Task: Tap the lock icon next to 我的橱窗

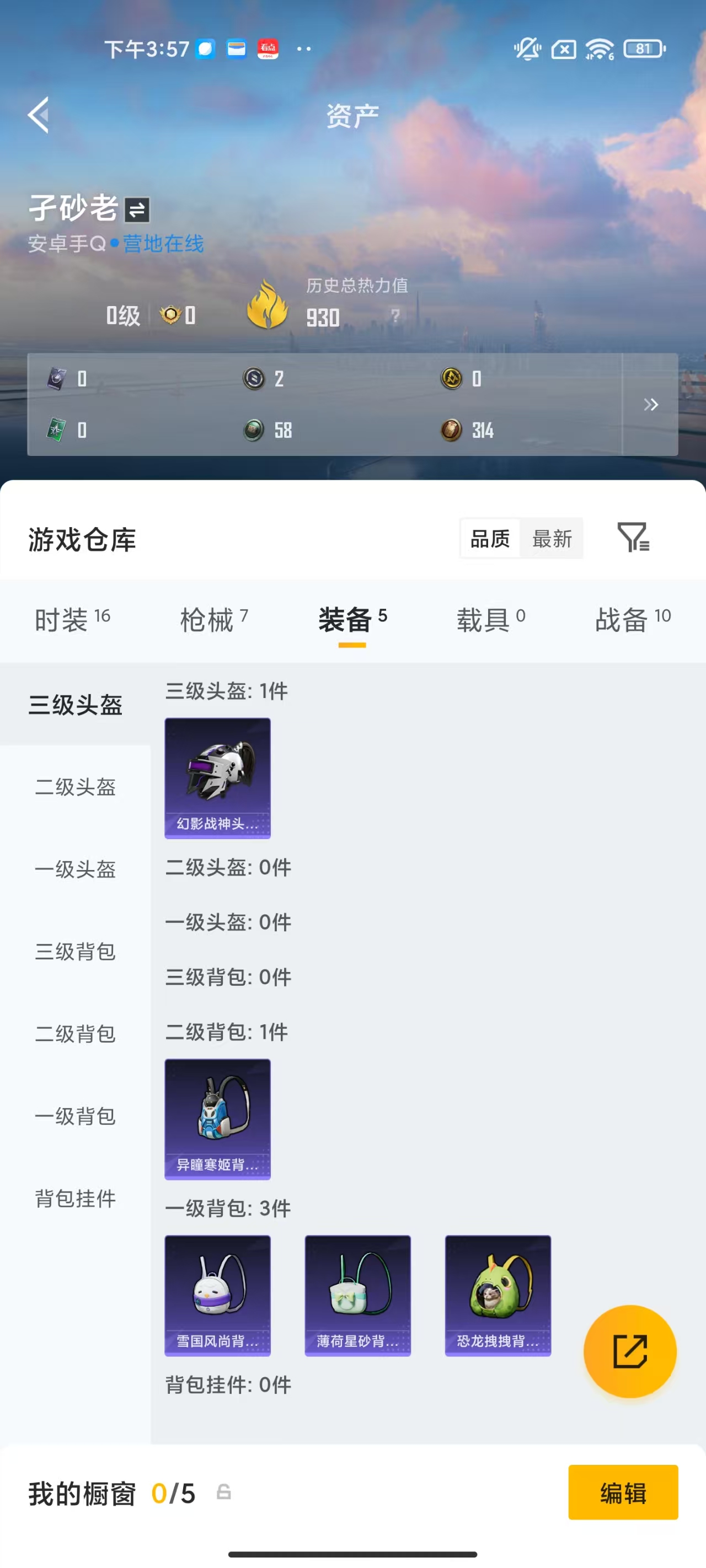Action: click(x=223, y=1494)
